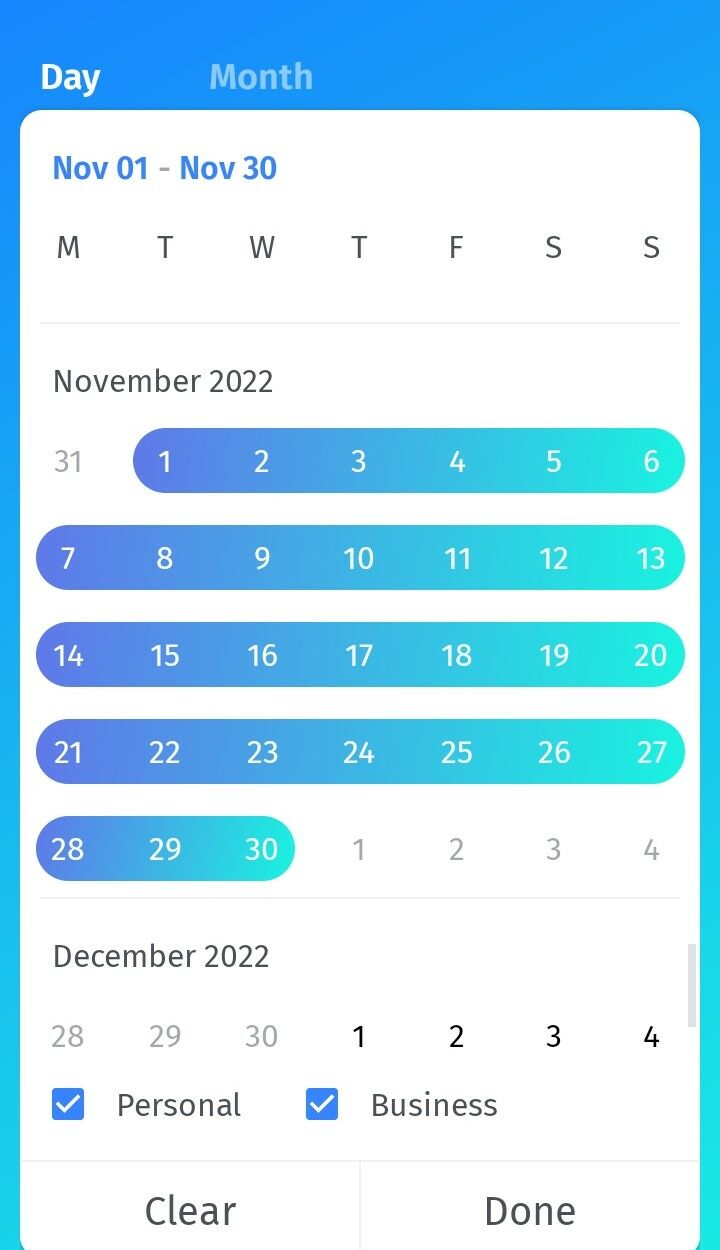Choose December 3 under December 2022
The height and width of the screenshot is (1250, 720).
tap(553, 1037)
